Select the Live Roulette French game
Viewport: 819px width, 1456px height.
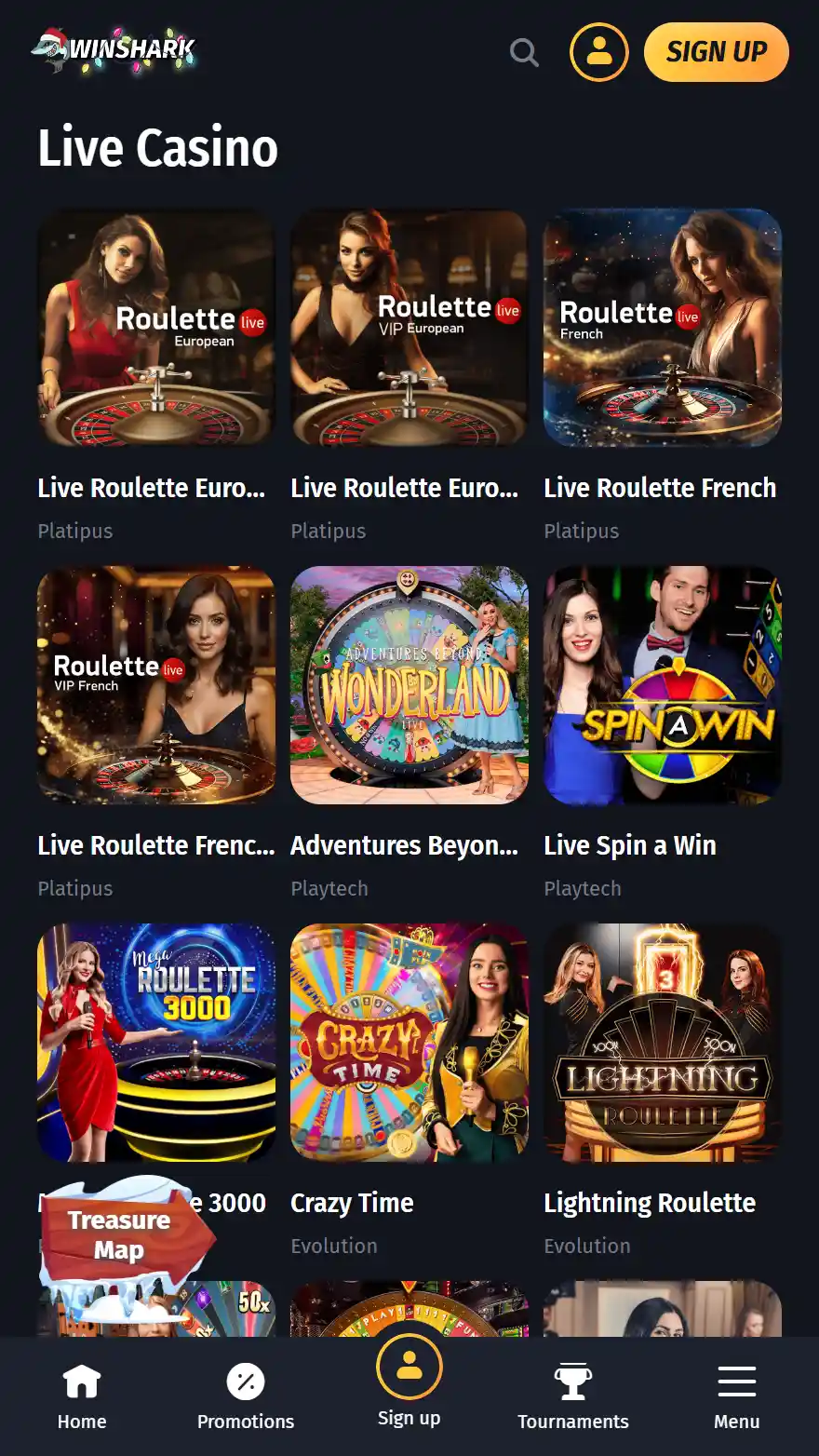662,327
